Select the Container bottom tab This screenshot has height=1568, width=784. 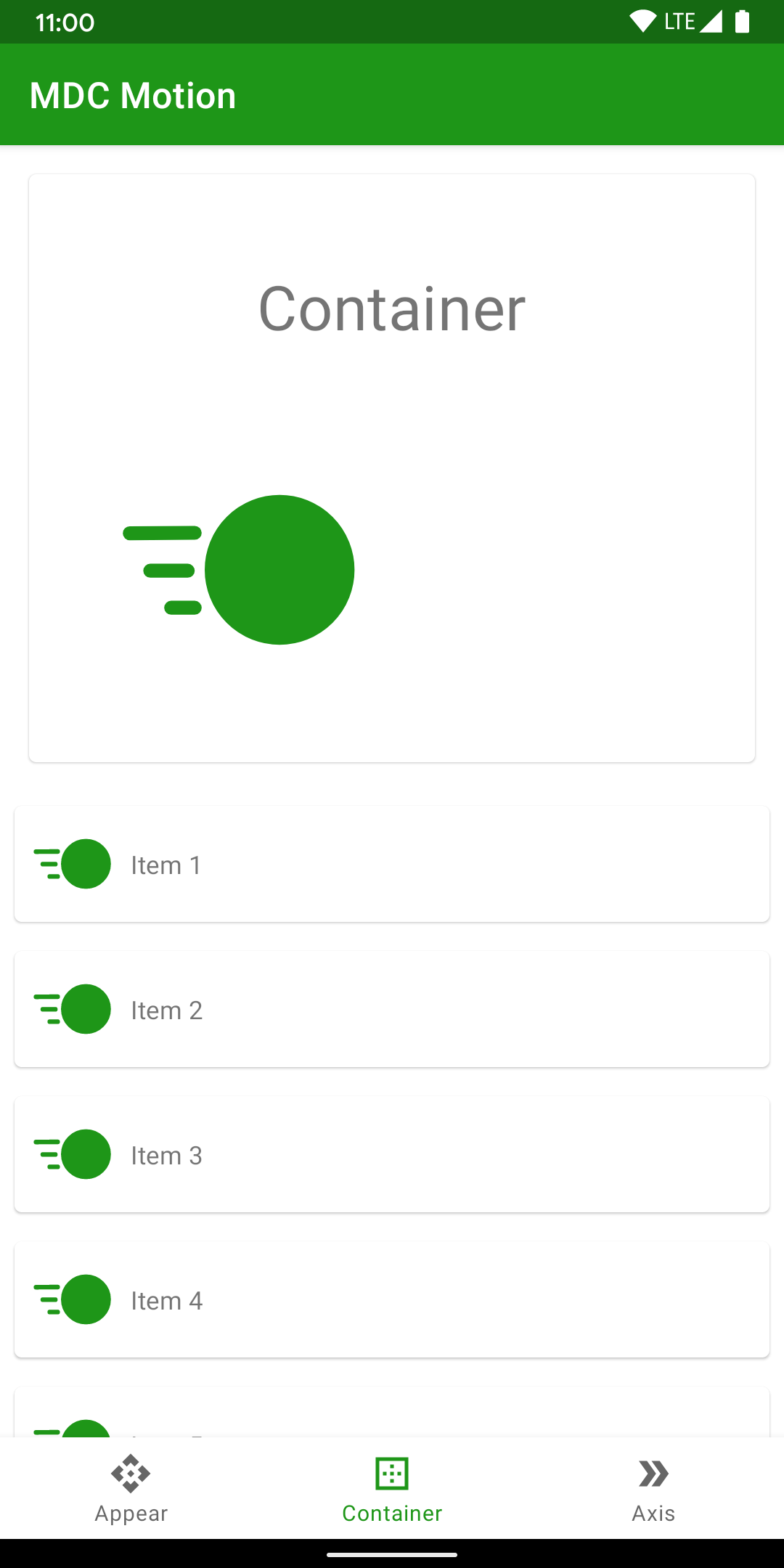point(392,1488)
